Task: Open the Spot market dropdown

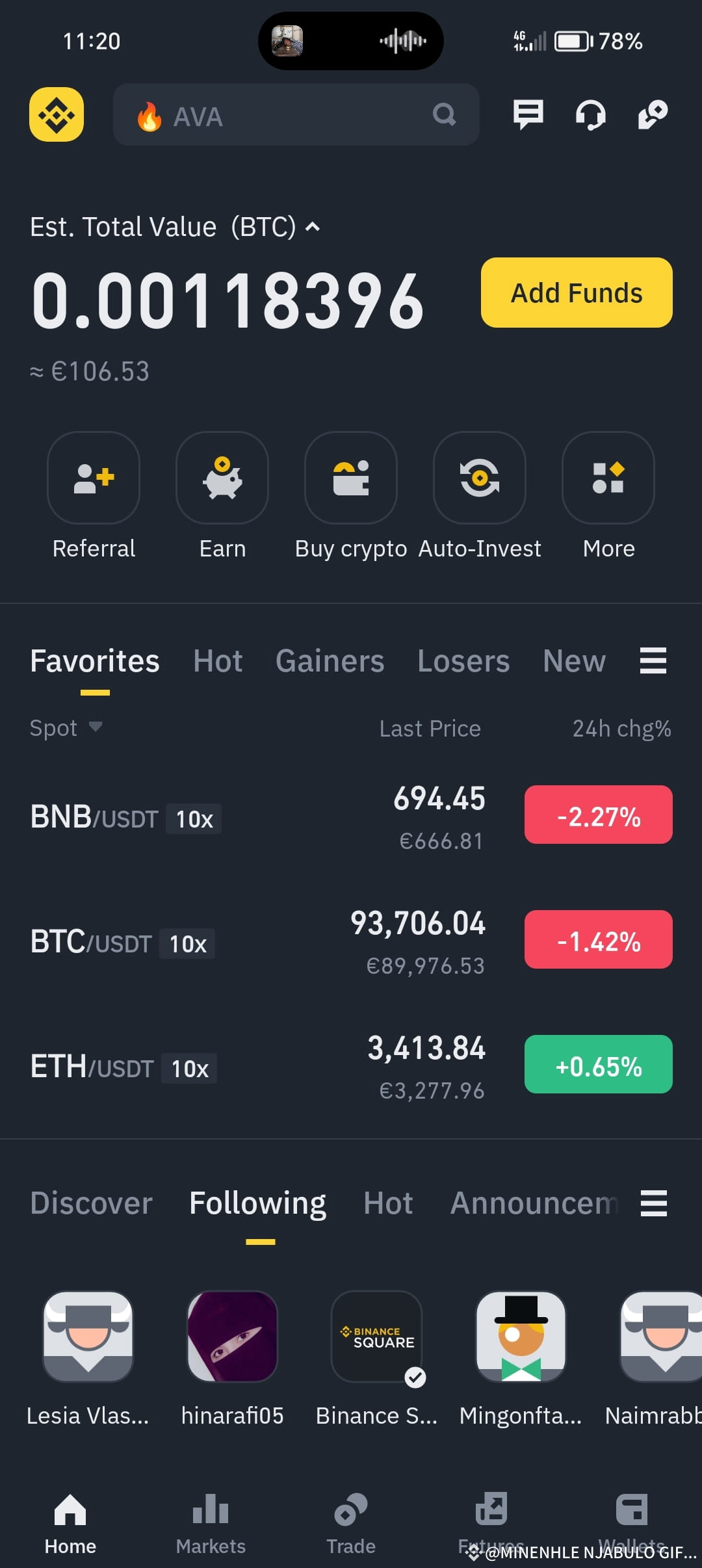Action: [x=65, y=728]
